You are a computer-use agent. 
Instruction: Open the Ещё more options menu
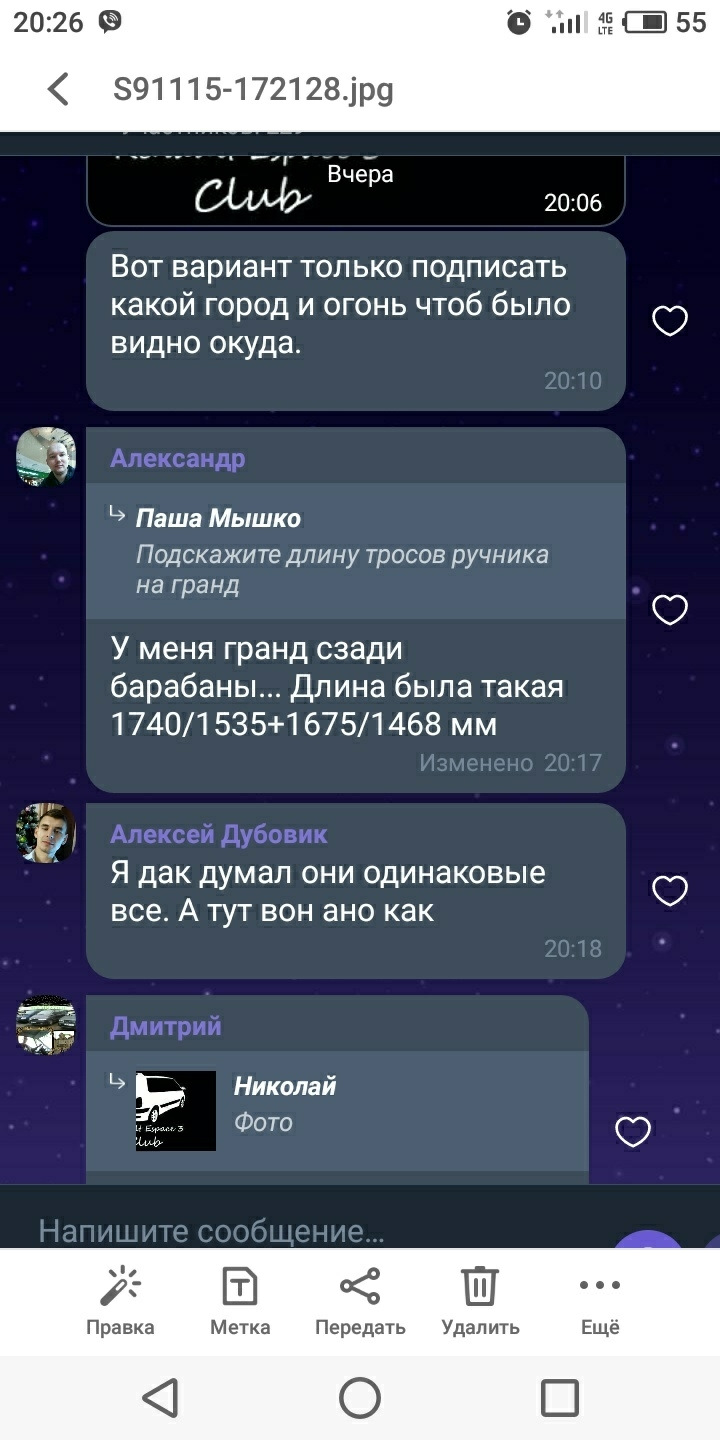[600, 1300]
